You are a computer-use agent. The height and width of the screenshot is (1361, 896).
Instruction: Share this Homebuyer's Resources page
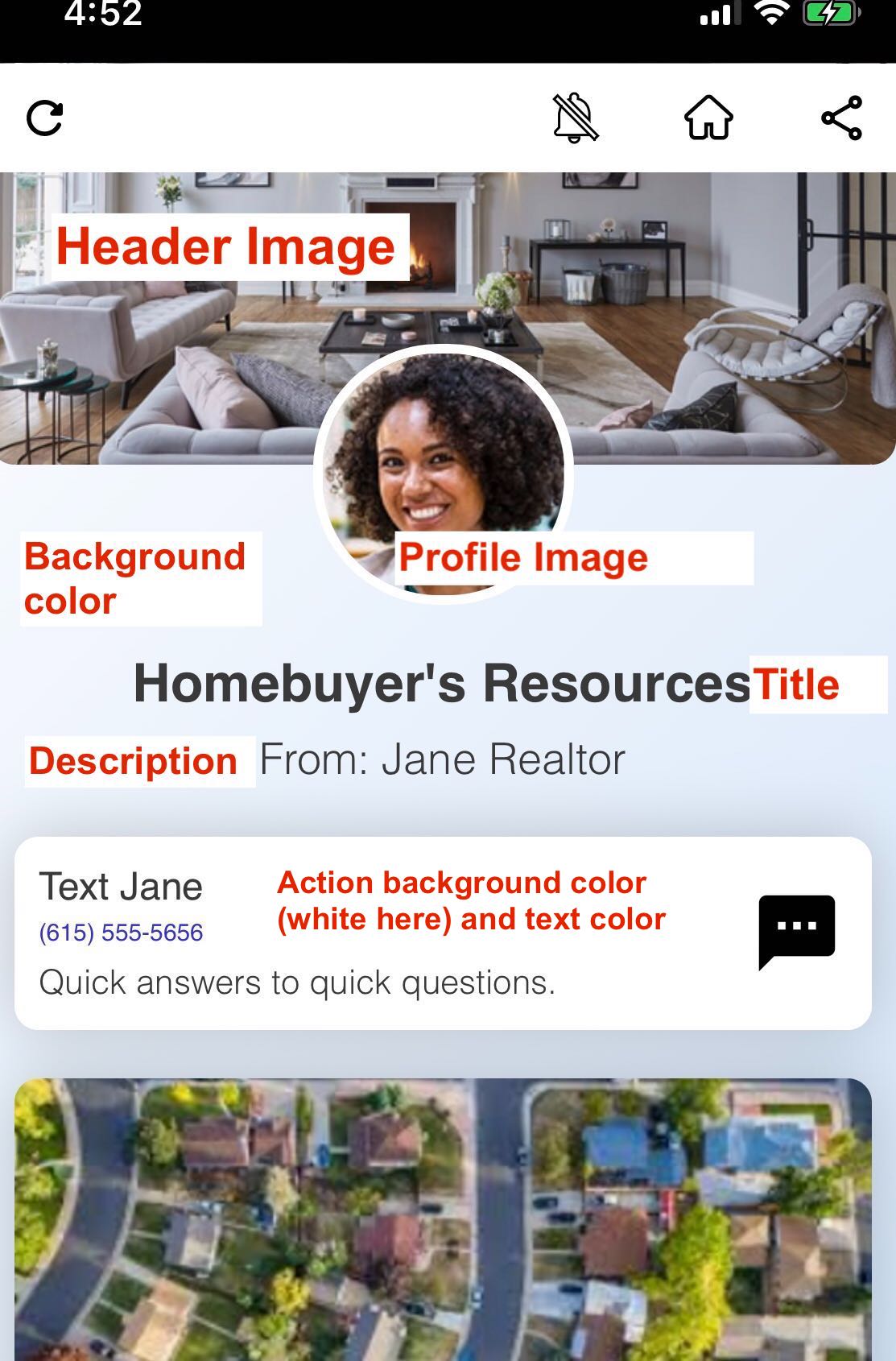842,118
